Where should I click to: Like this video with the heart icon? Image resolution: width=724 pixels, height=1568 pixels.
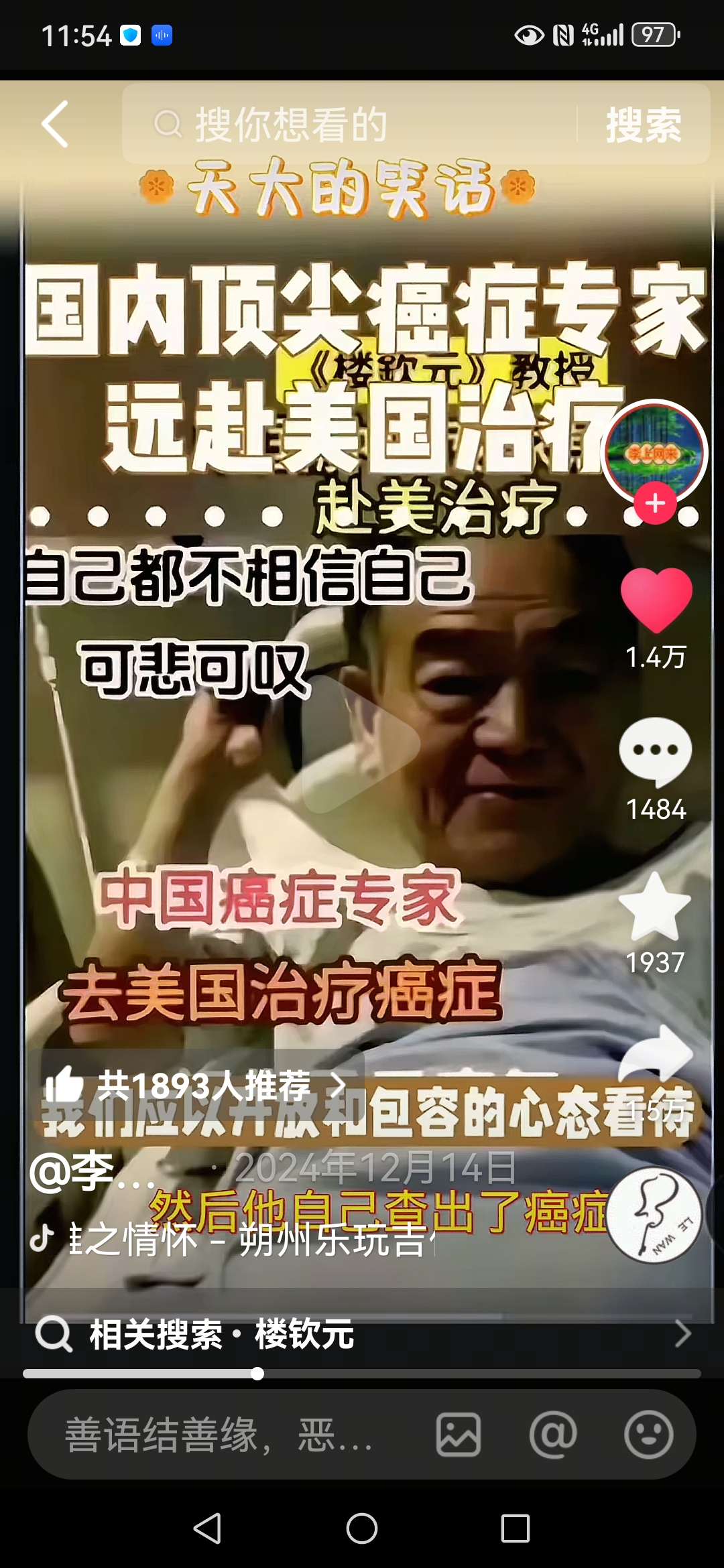click(656, 600)
